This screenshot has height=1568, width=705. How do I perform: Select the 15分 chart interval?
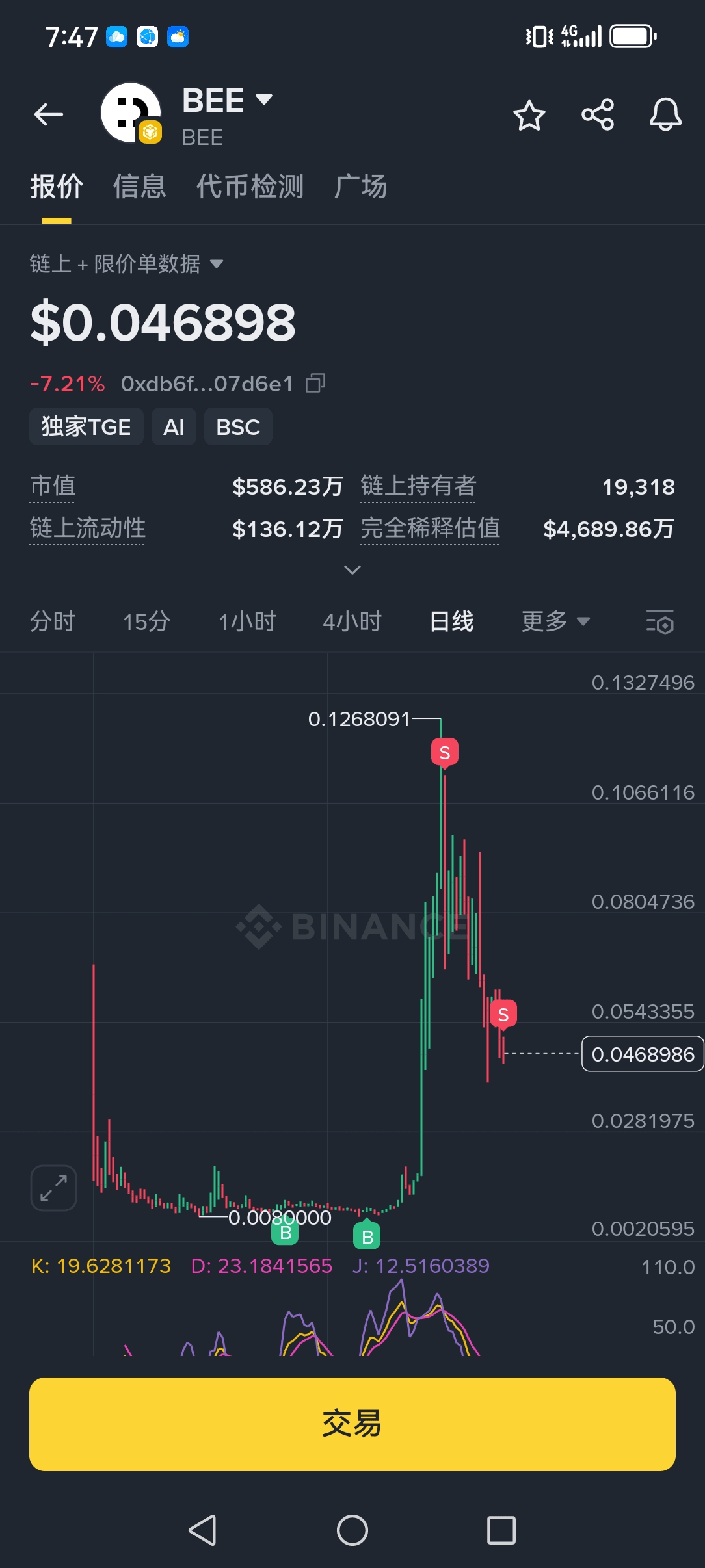pos(147,621)
